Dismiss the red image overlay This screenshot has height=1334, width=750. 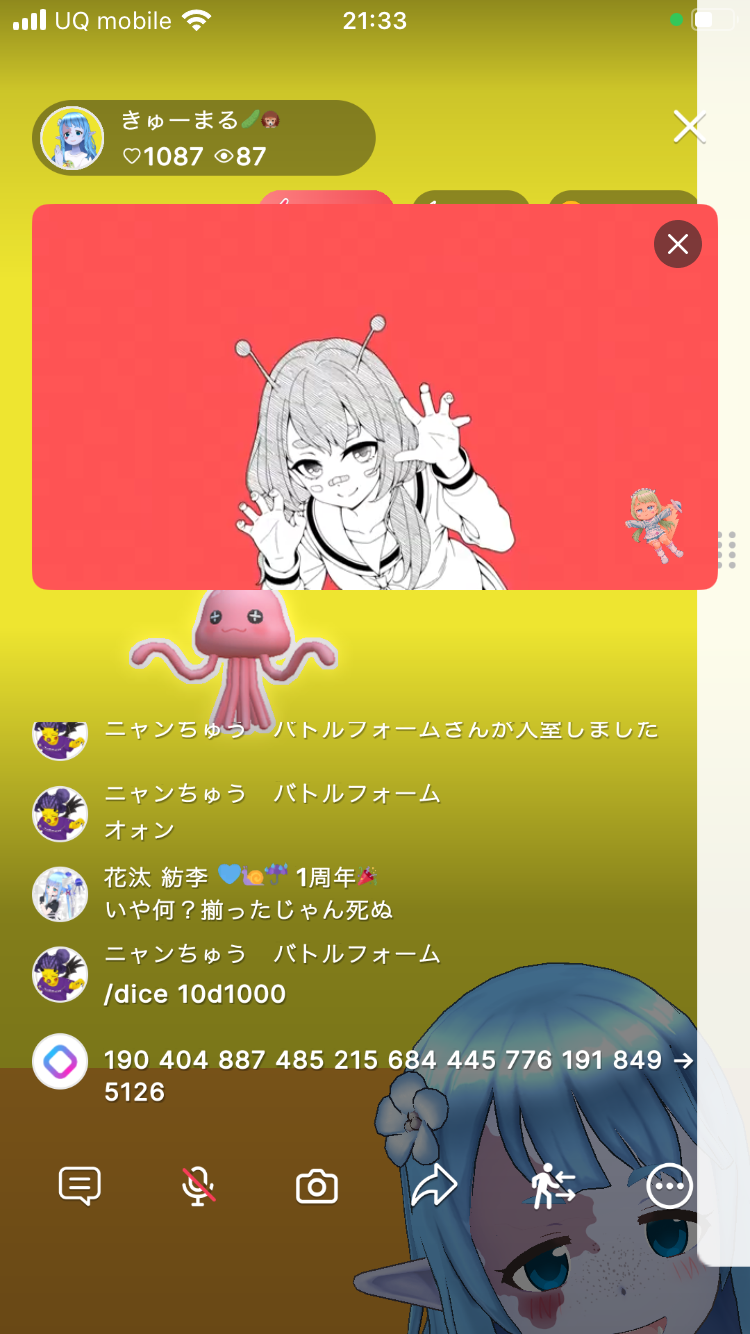[x=678, y=244]
